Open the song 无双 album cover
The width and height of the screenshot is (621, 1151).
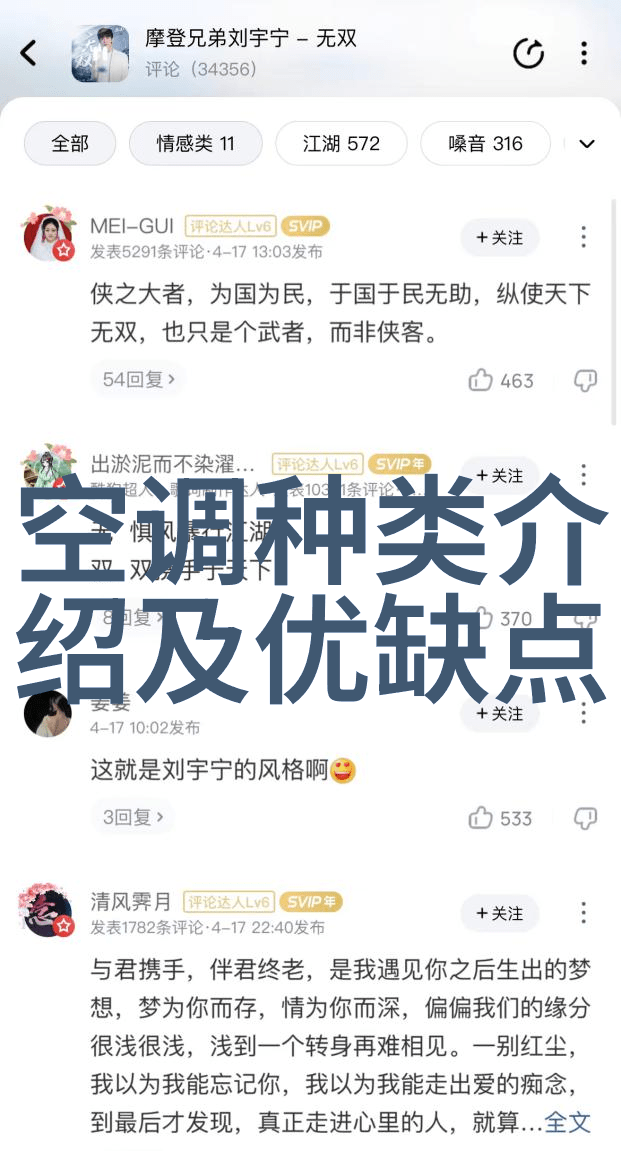(x=100, y=53)
